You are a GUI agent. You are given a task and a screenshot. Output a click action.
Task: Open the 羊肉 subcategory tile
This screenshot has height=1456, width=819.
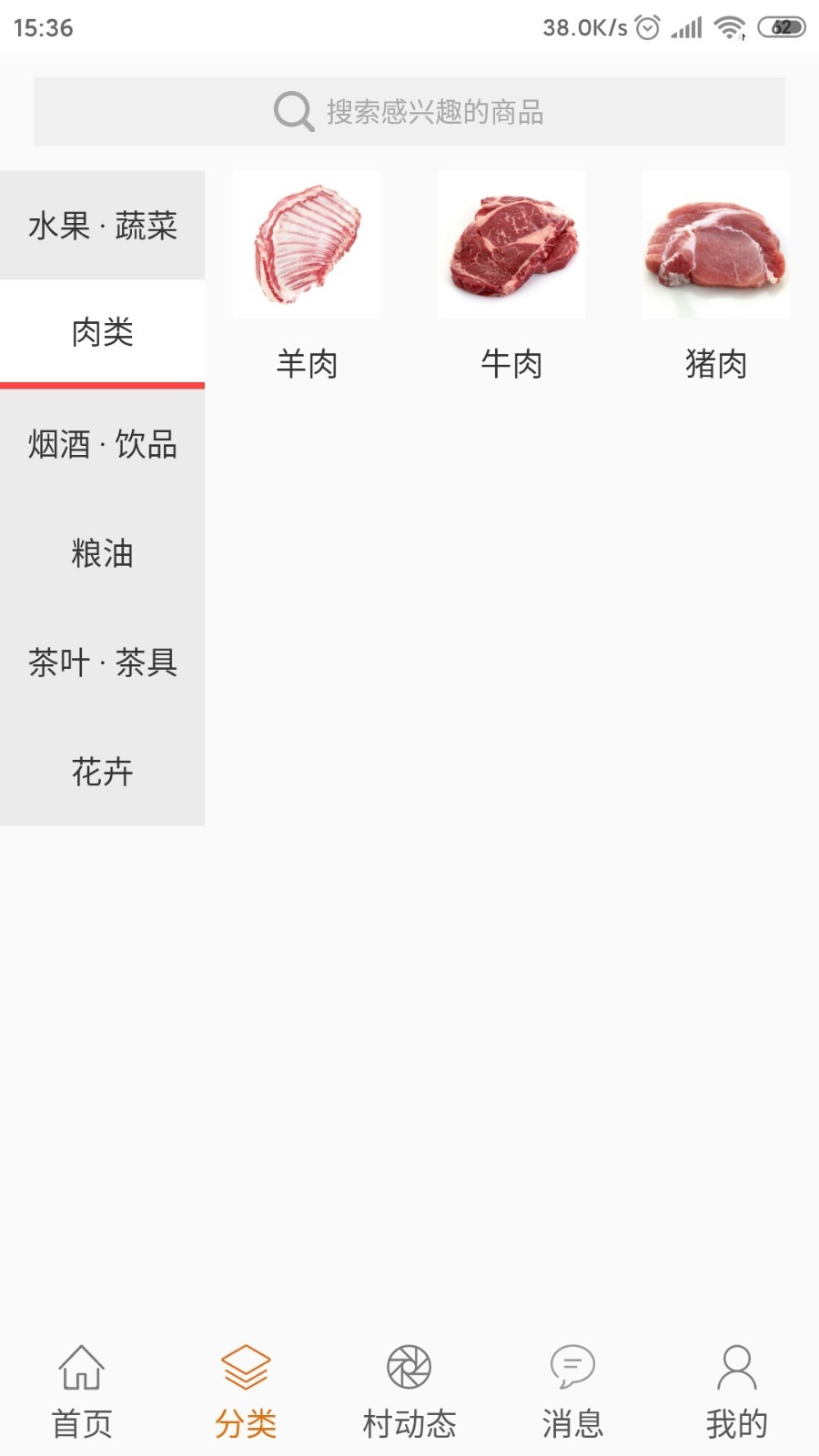click(x=307, y=273)
